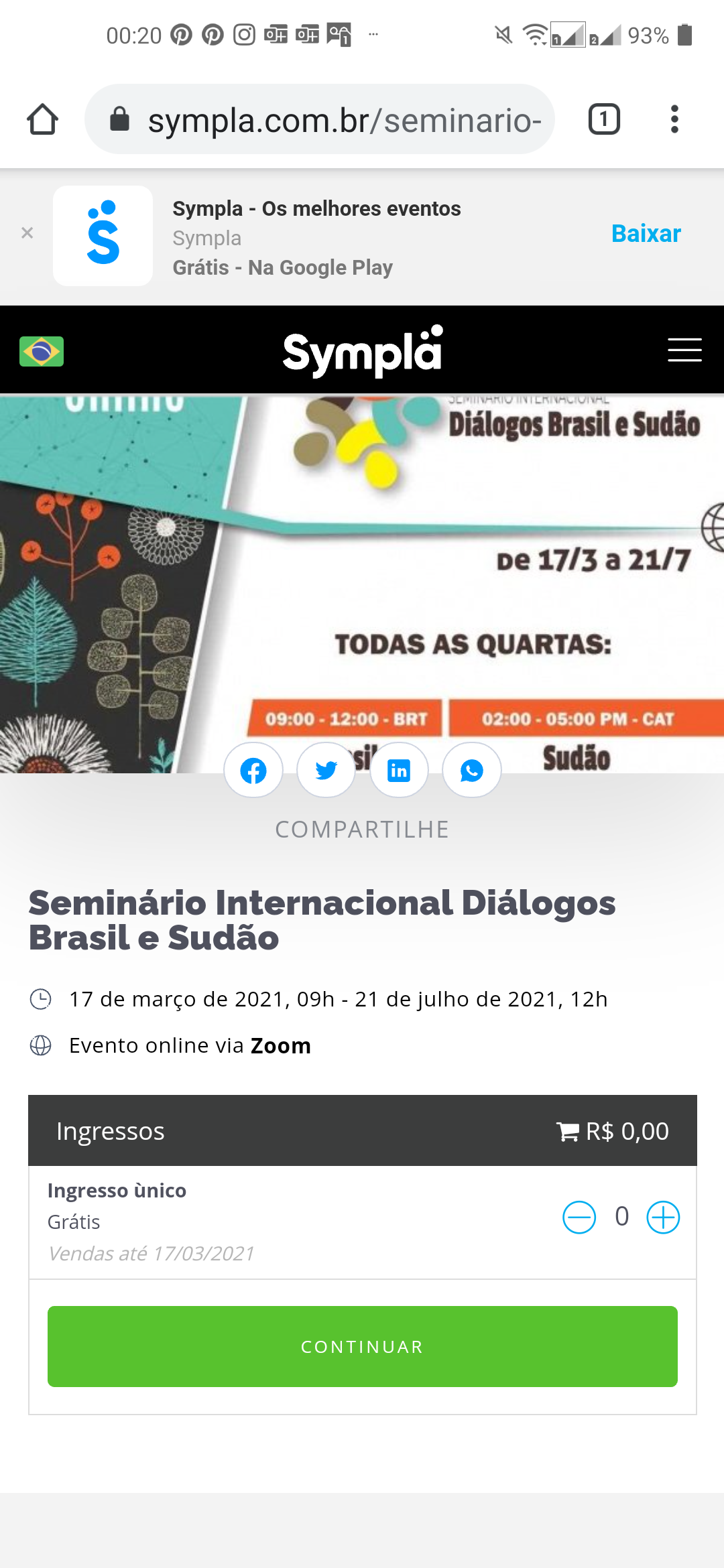Image resolution: width=724 pixels, height=1568 pixels.
Task: Tap the sympla.com.br address bar
Action: 328,120
